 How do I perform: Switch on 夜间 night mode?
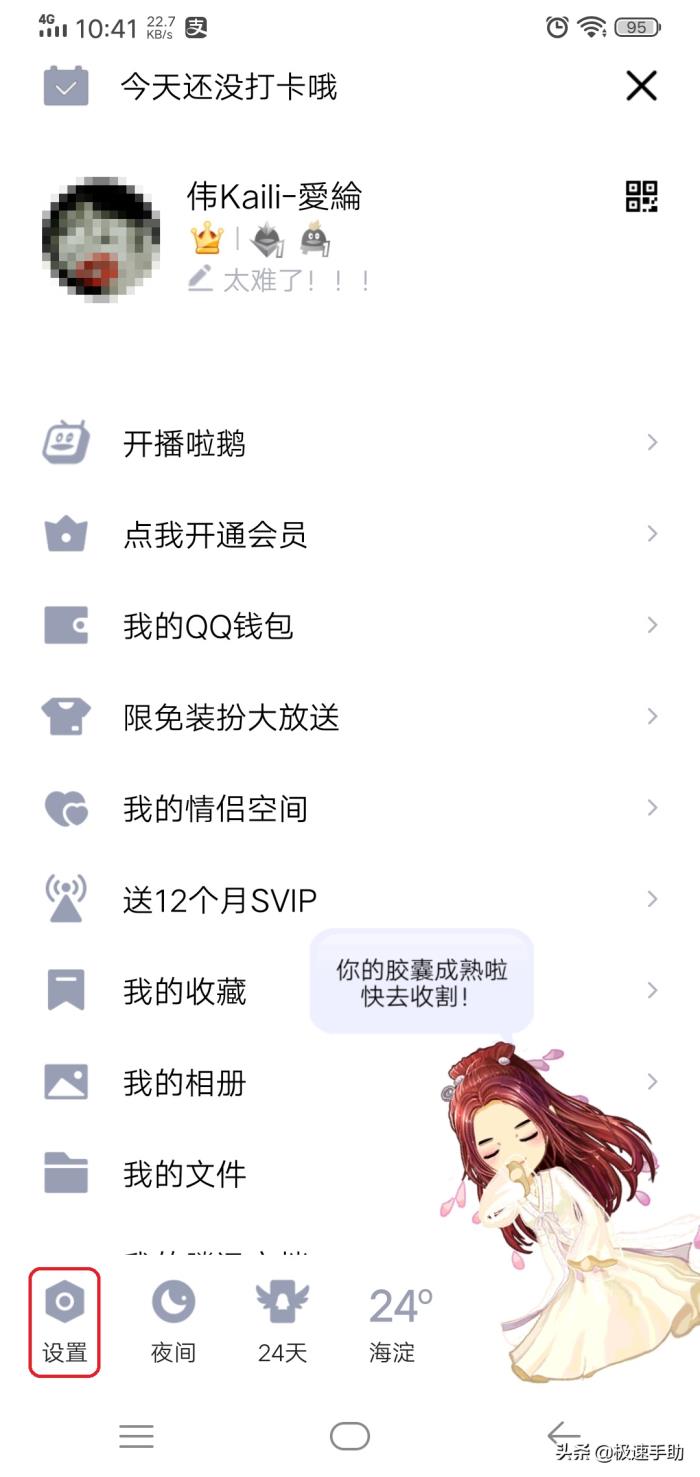[x=173, y=1322]
